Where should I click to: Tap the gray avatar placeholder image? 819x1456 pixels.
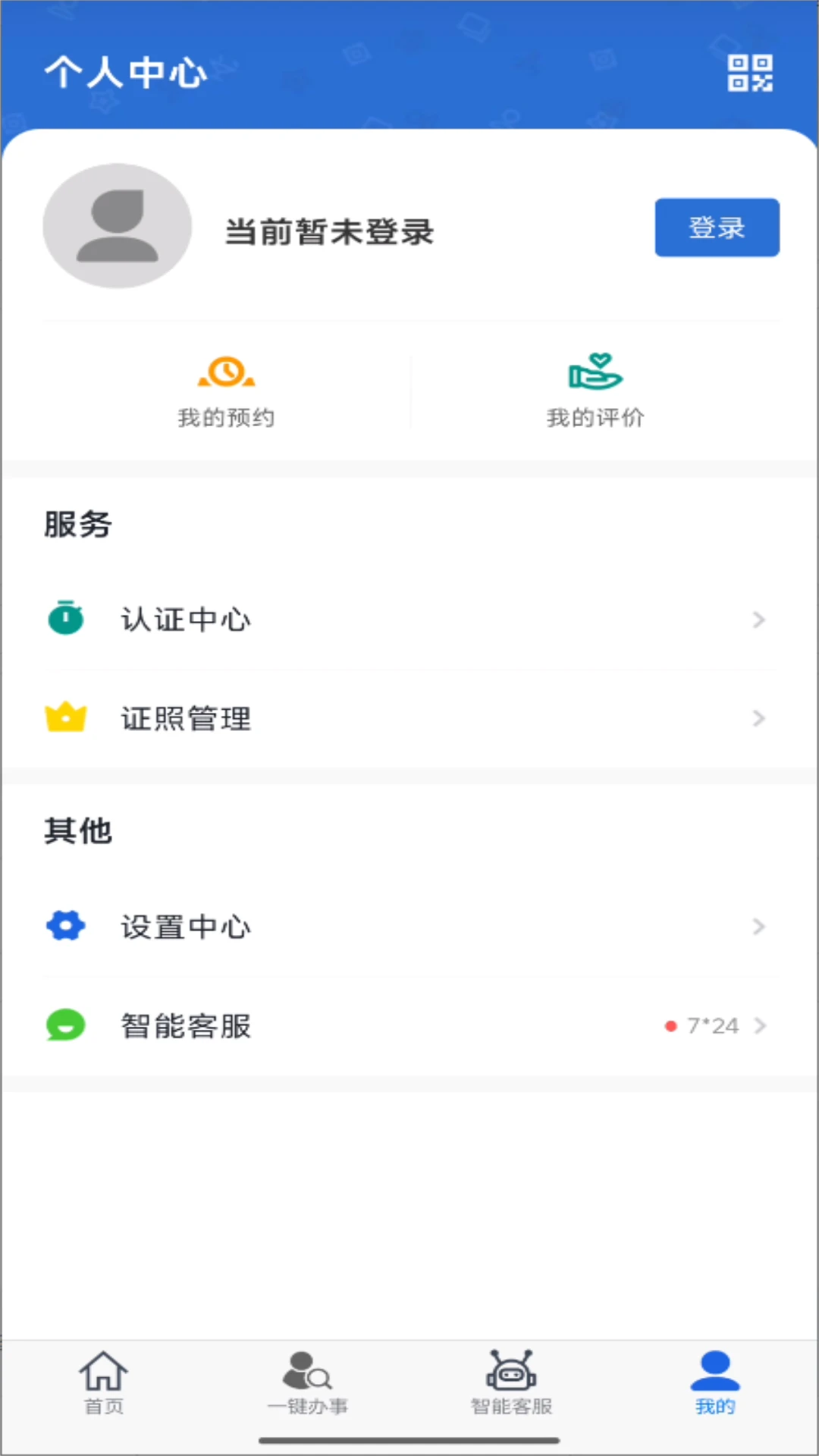[x=116, y=227]
